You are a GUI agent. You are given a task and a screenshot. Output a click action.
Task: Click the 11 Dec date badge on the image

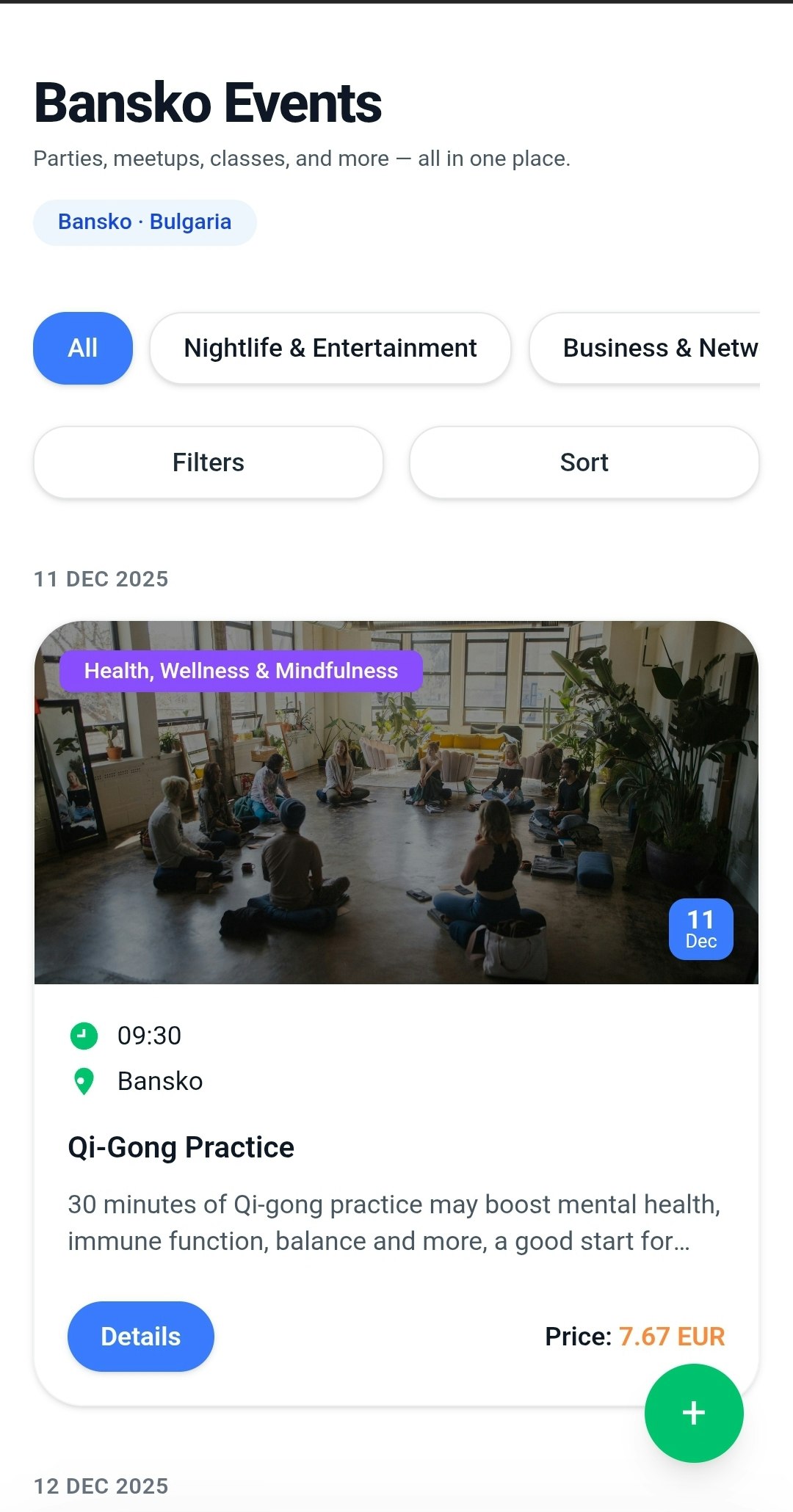pyautogui.click(x=700, y=928)
